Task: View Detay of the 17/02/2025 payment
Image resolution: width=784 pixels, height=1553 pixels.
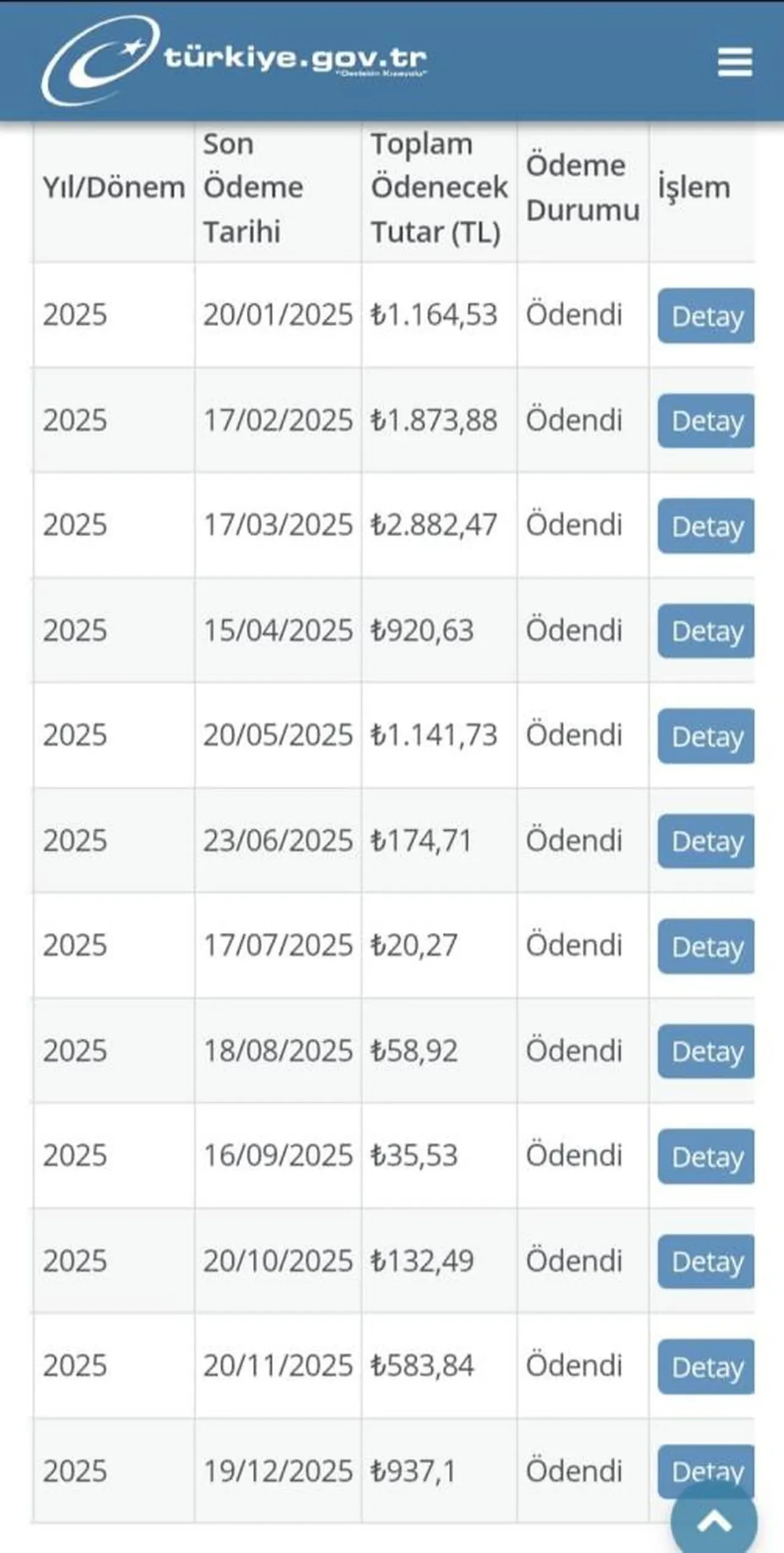Action: (706, 420)
